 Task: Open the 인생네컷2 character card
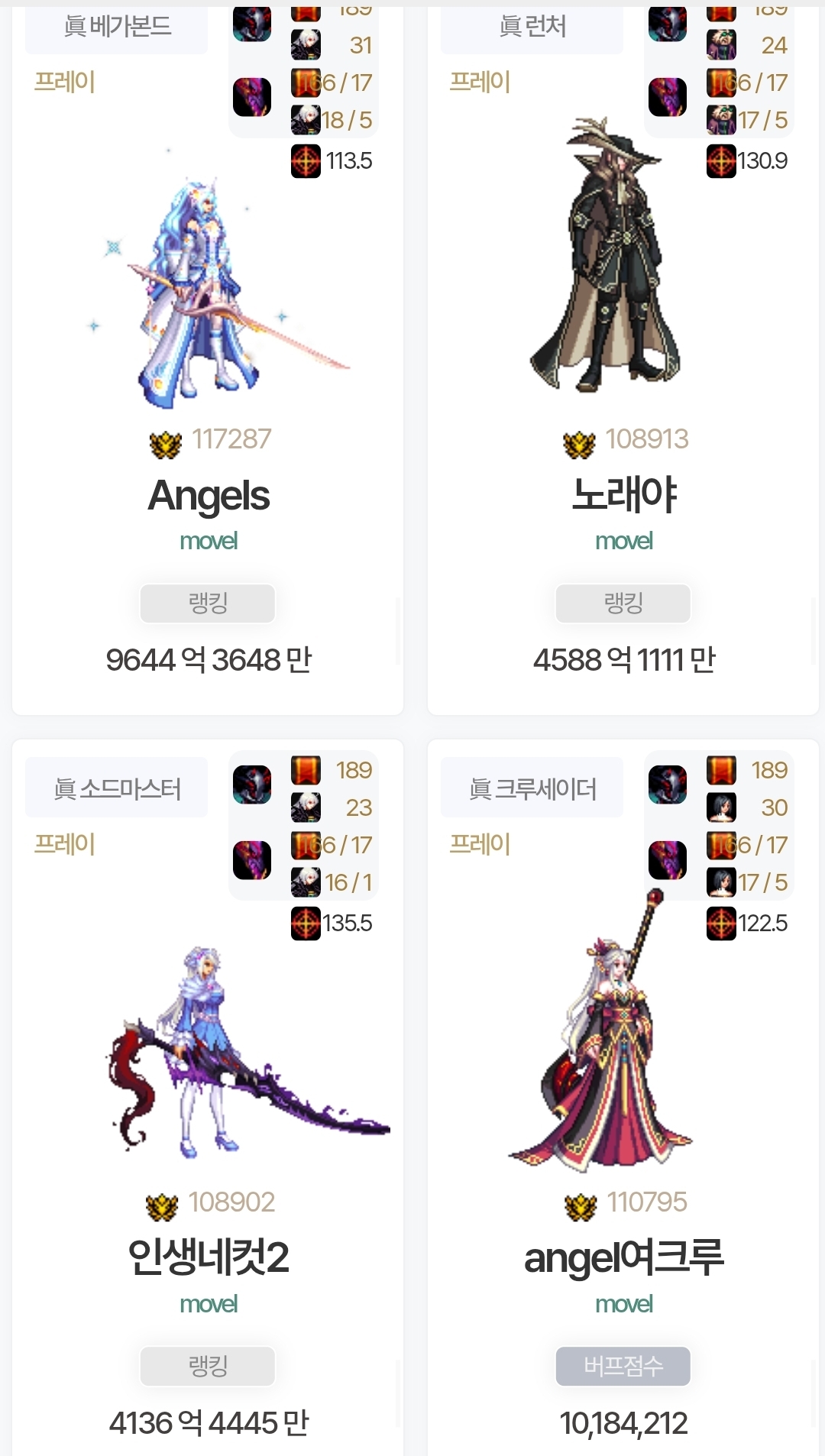208,1257
